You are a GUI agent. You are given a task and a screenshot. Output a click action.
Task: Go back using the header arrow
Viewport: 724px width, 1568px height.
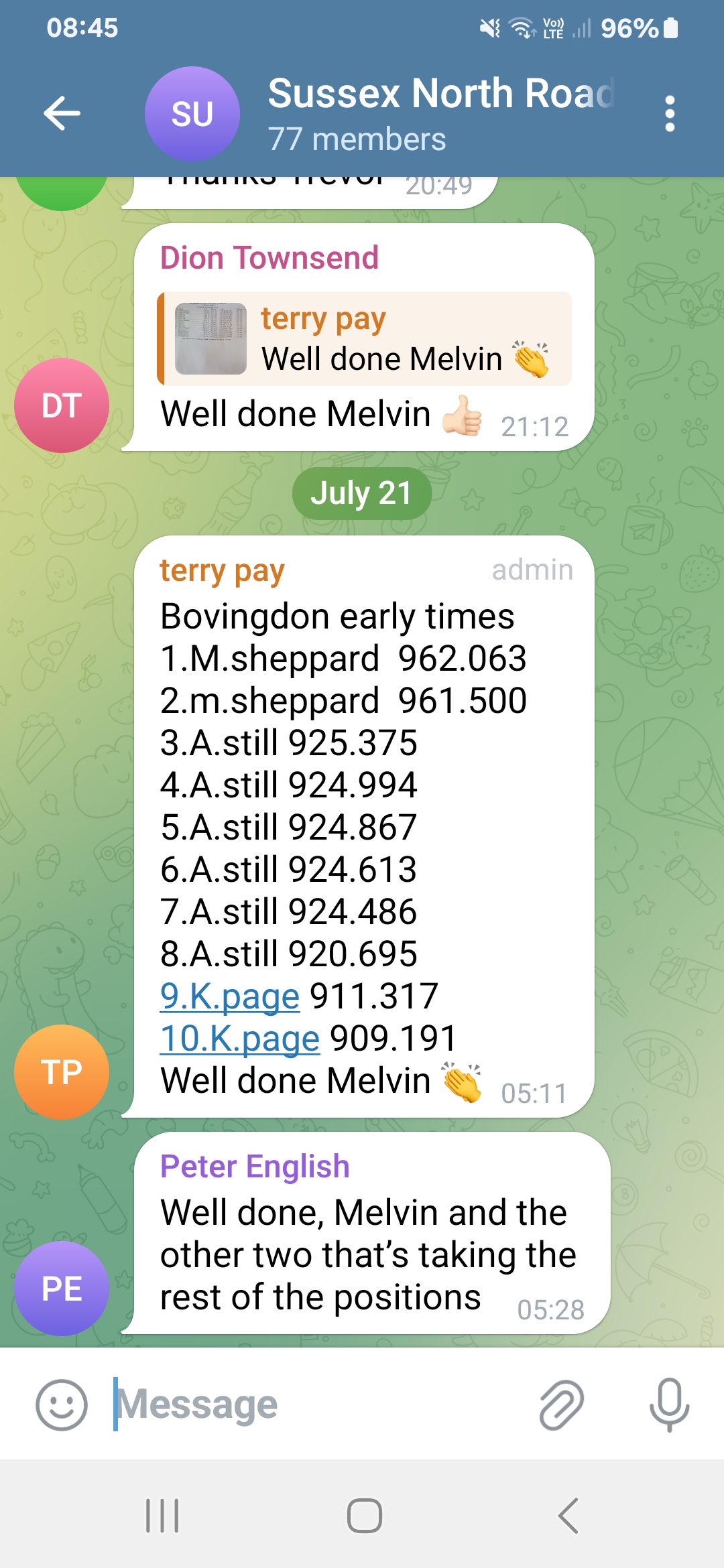[x=62, y=113]
